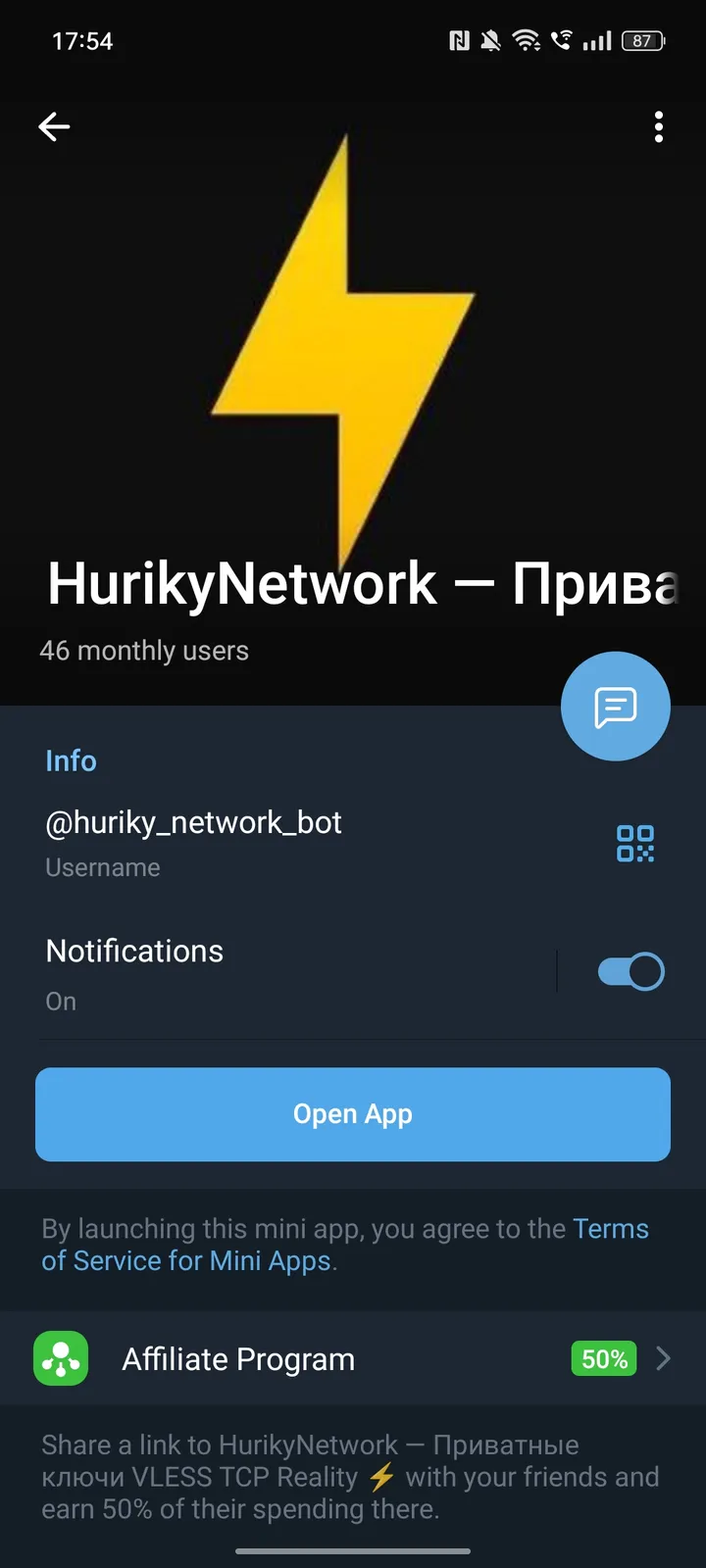Tap the @huriky_network_bot username
706x1568 pixels.
pos(192,823)
